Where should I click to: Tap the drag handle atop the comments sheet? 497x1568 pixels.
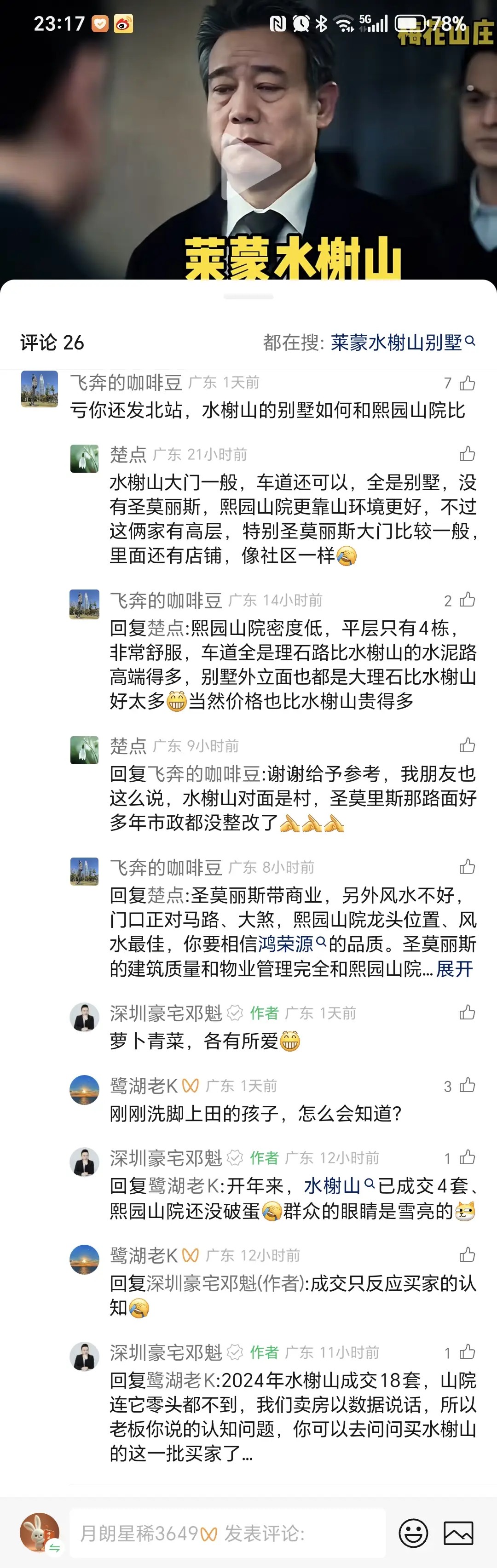click(x=248, y=297)
